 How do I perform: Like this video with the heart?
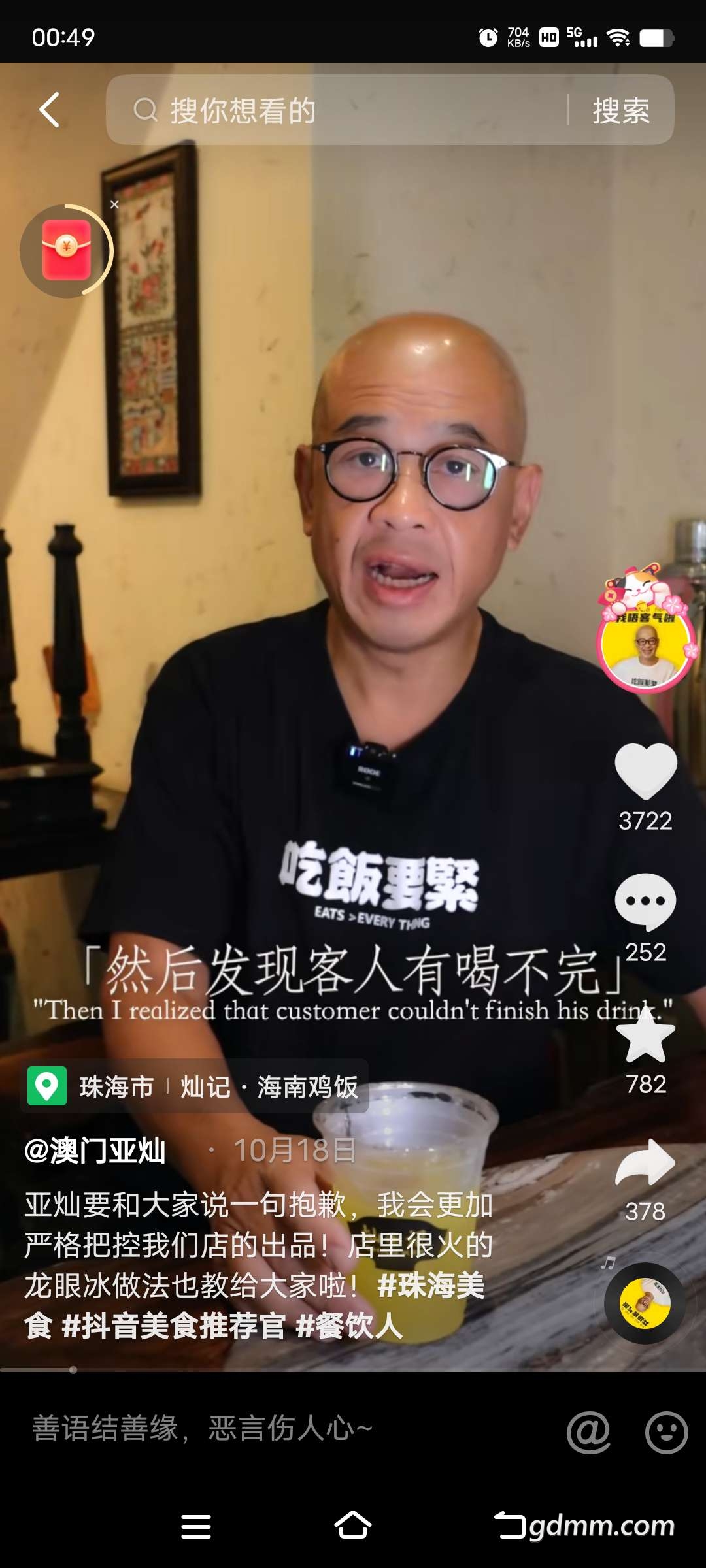click(646, 772)
